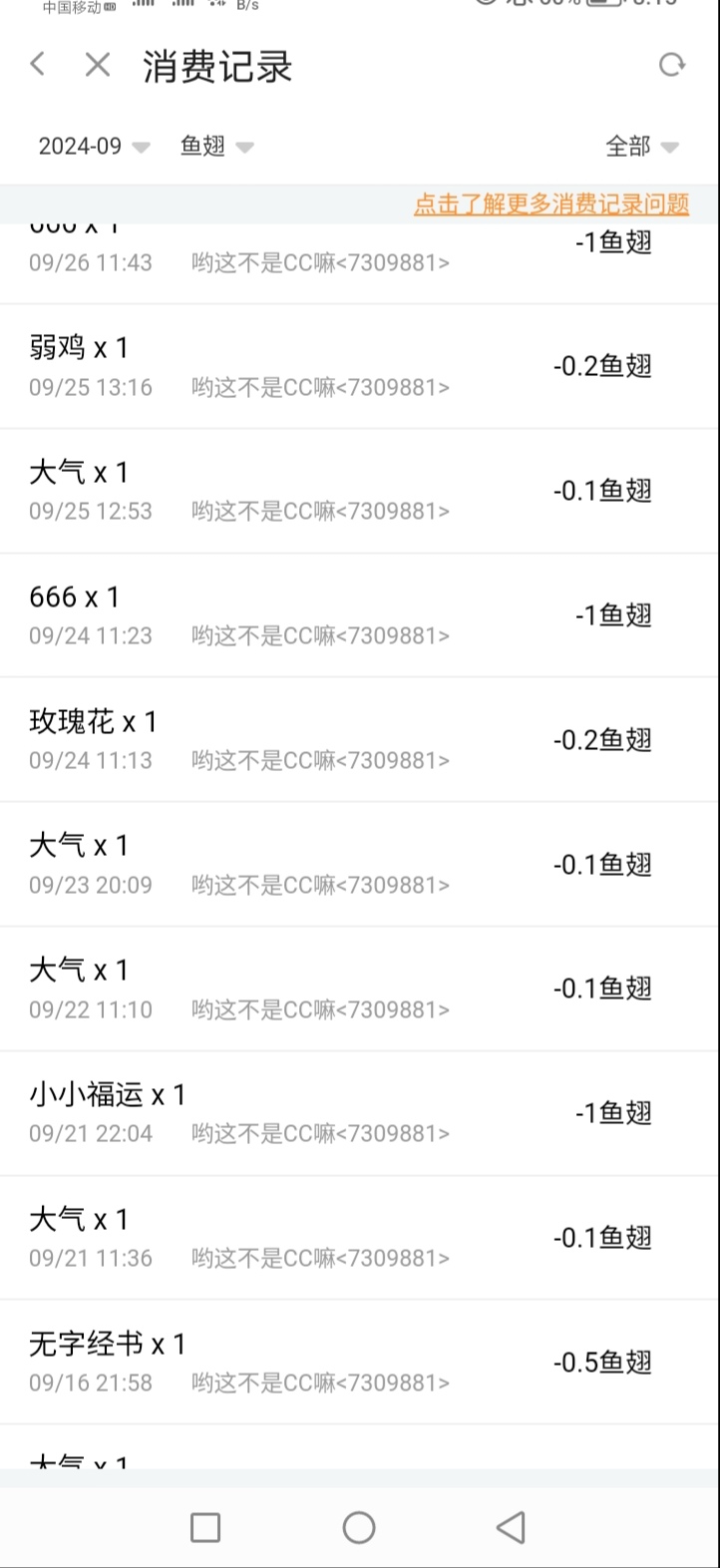Tap the system home button

tap(359, 1527)
